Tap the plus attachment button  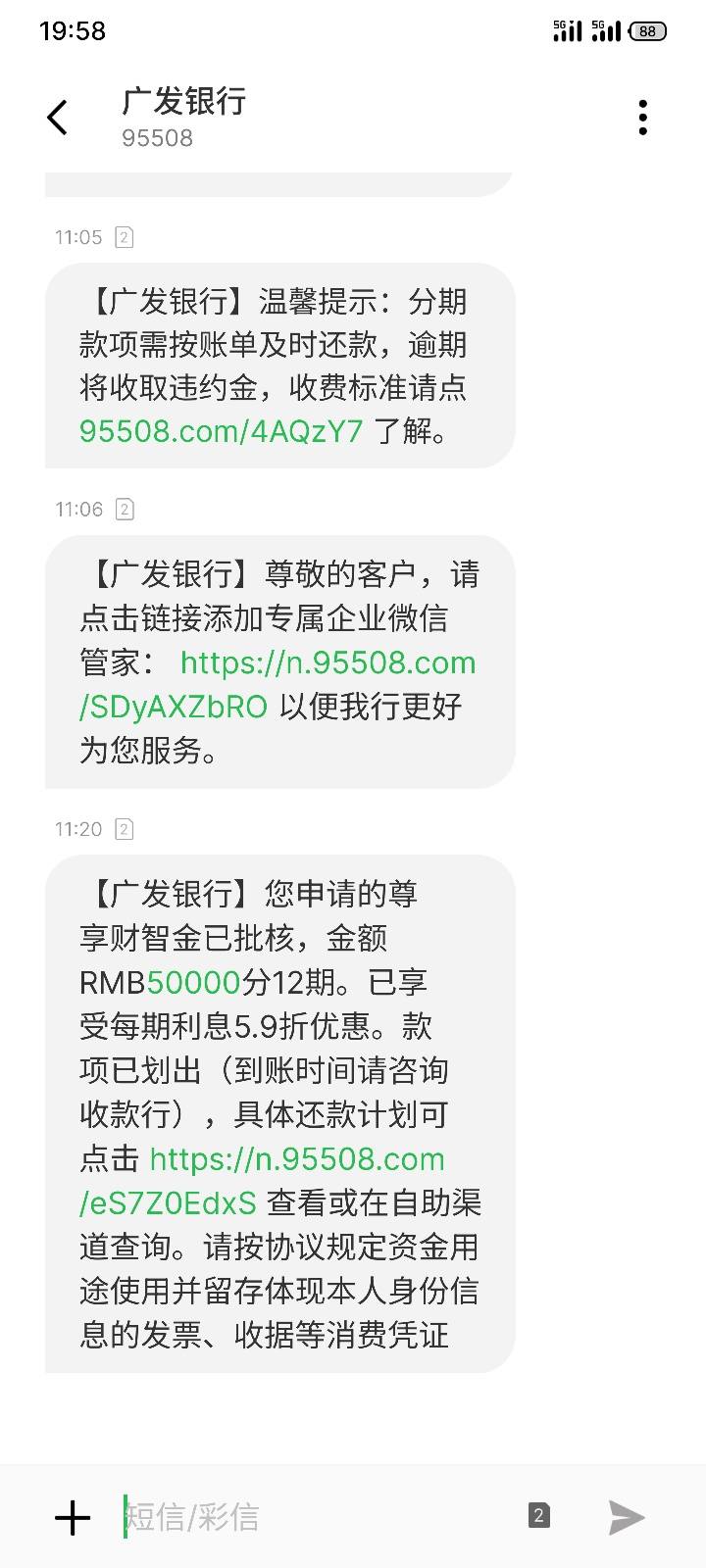(73, 1517)
